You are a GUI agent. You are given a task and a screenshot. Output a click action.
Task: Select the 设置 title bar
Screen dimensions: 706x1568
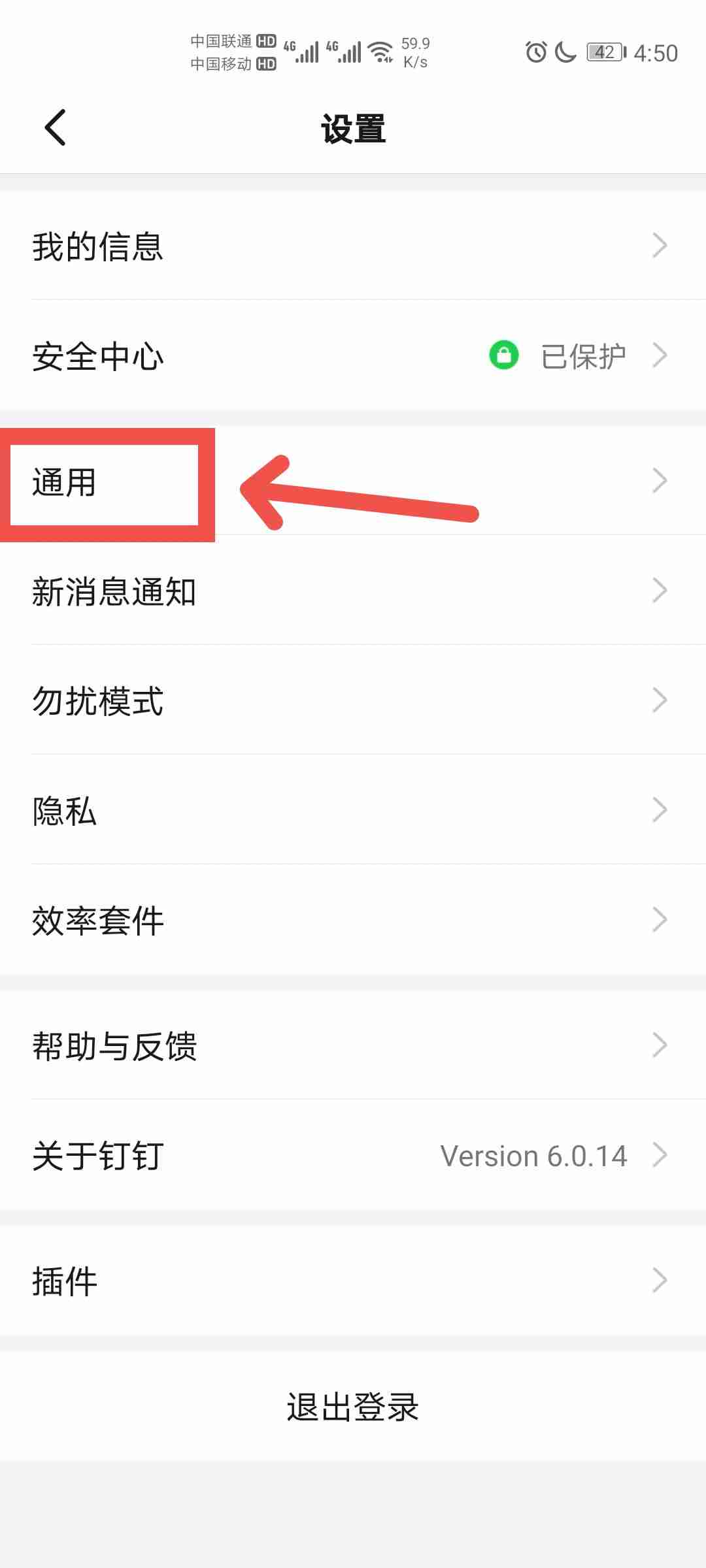[353, 129]
